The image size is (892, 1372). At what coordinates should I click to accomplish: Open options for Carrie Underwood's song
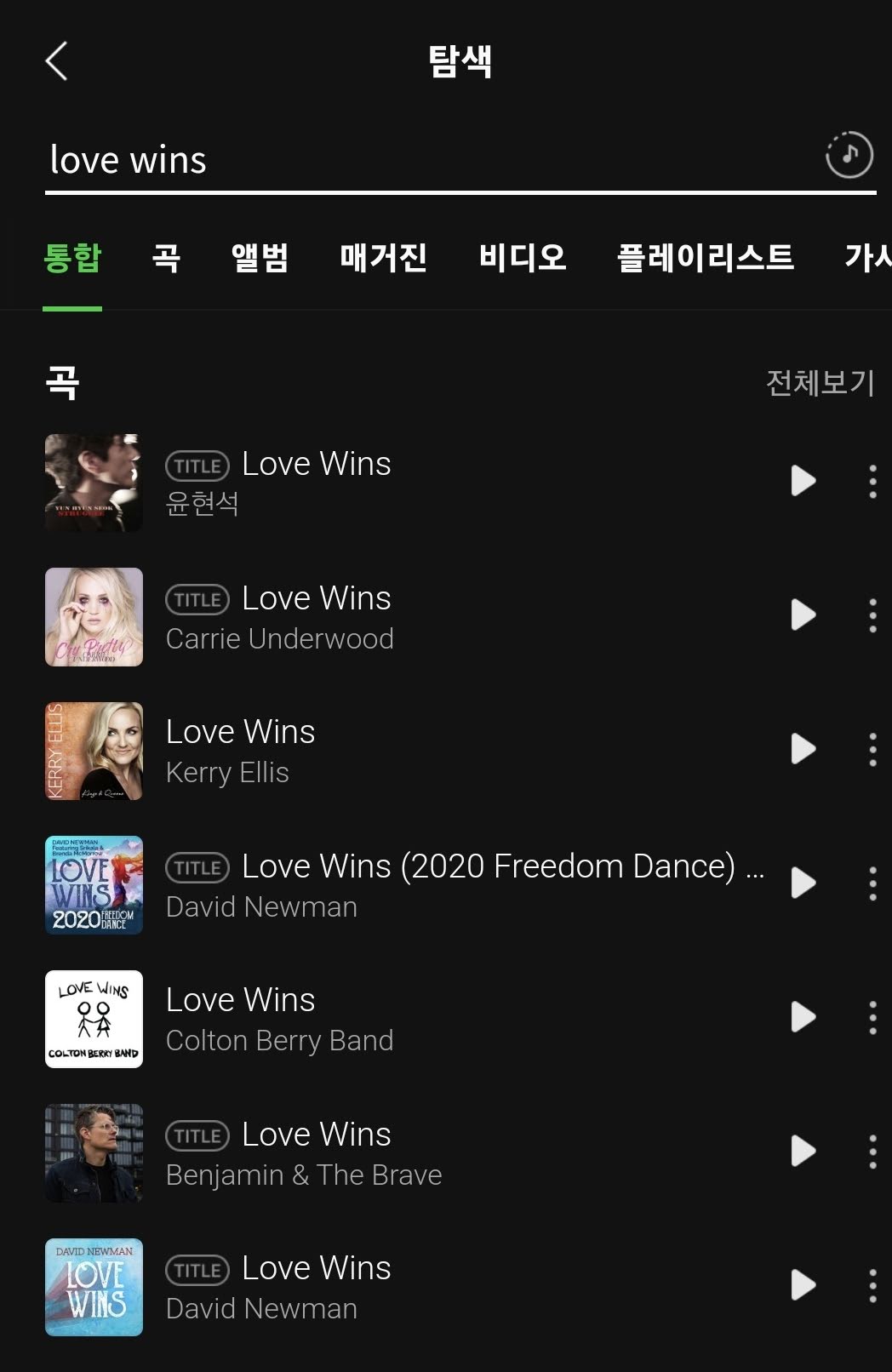pyautogui.click(x=872, y=615)
